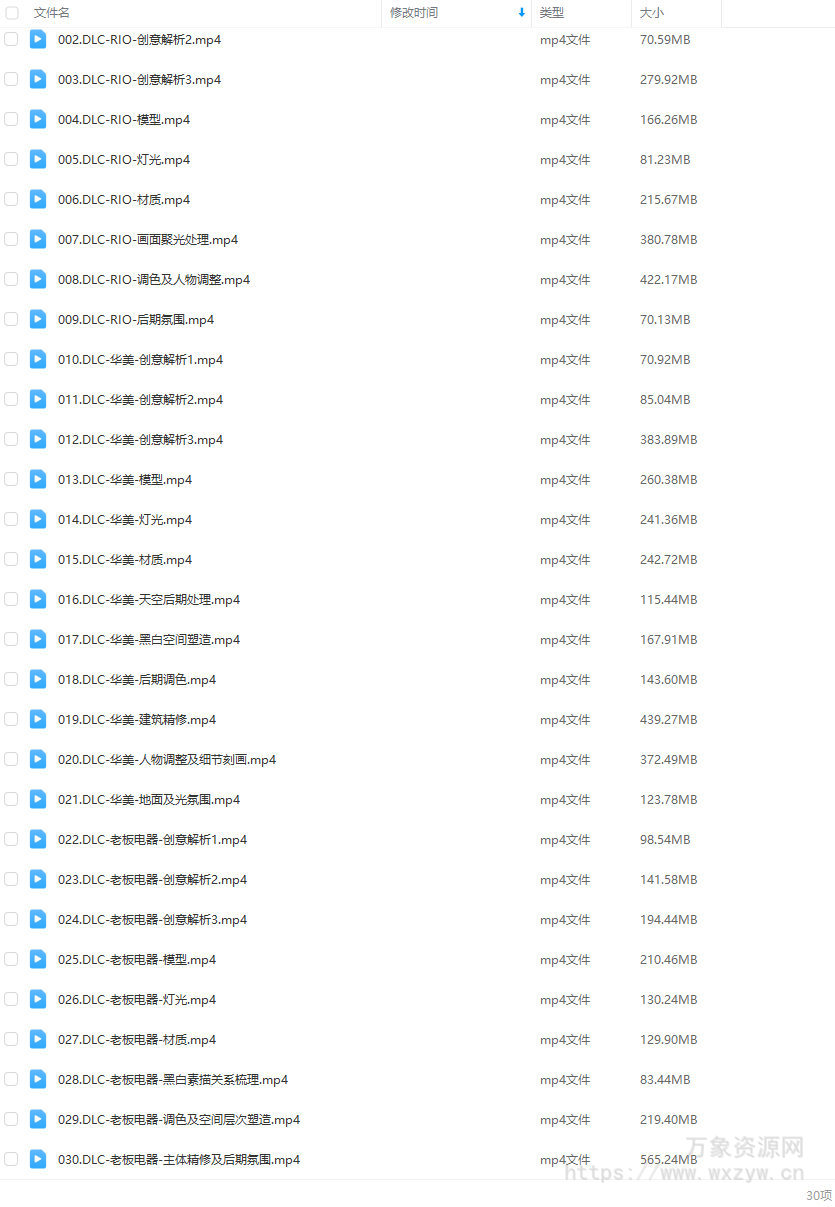Open 019.DLC-华美-建筑精修.mp4

136,720
